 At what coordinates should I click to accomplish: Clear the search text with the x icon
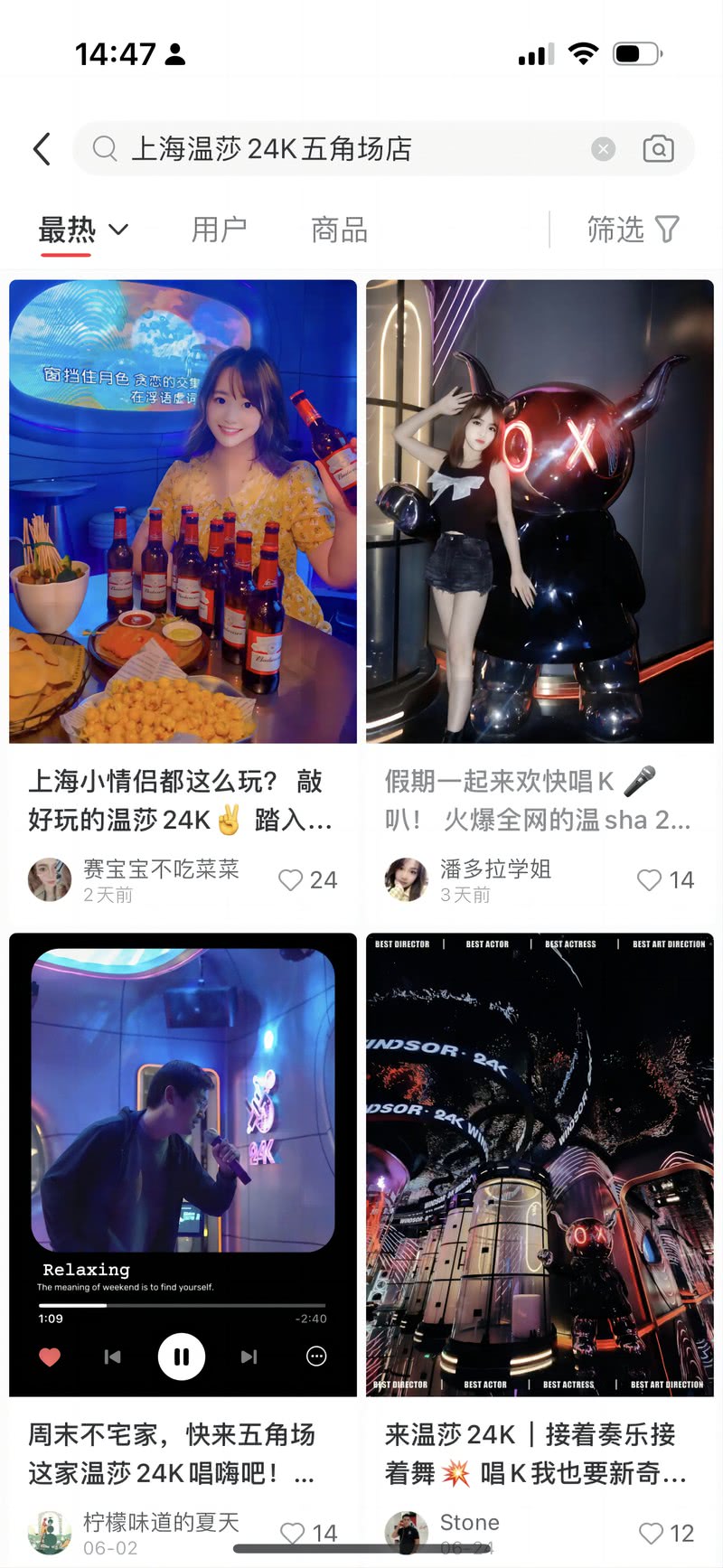click(603, 149)
